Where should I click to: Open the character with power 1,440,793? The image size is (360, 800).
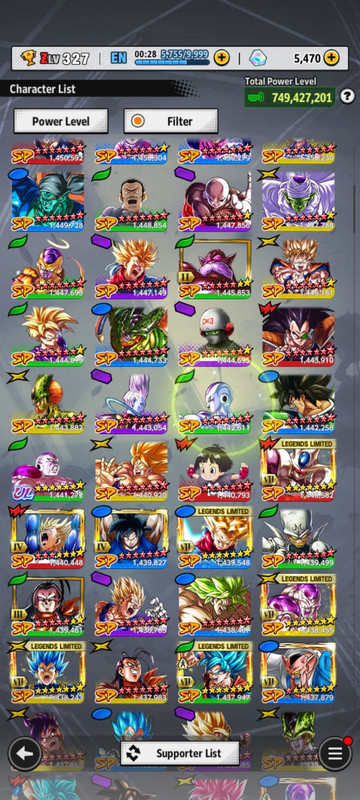pyautogui.click(x=215, y=470)
